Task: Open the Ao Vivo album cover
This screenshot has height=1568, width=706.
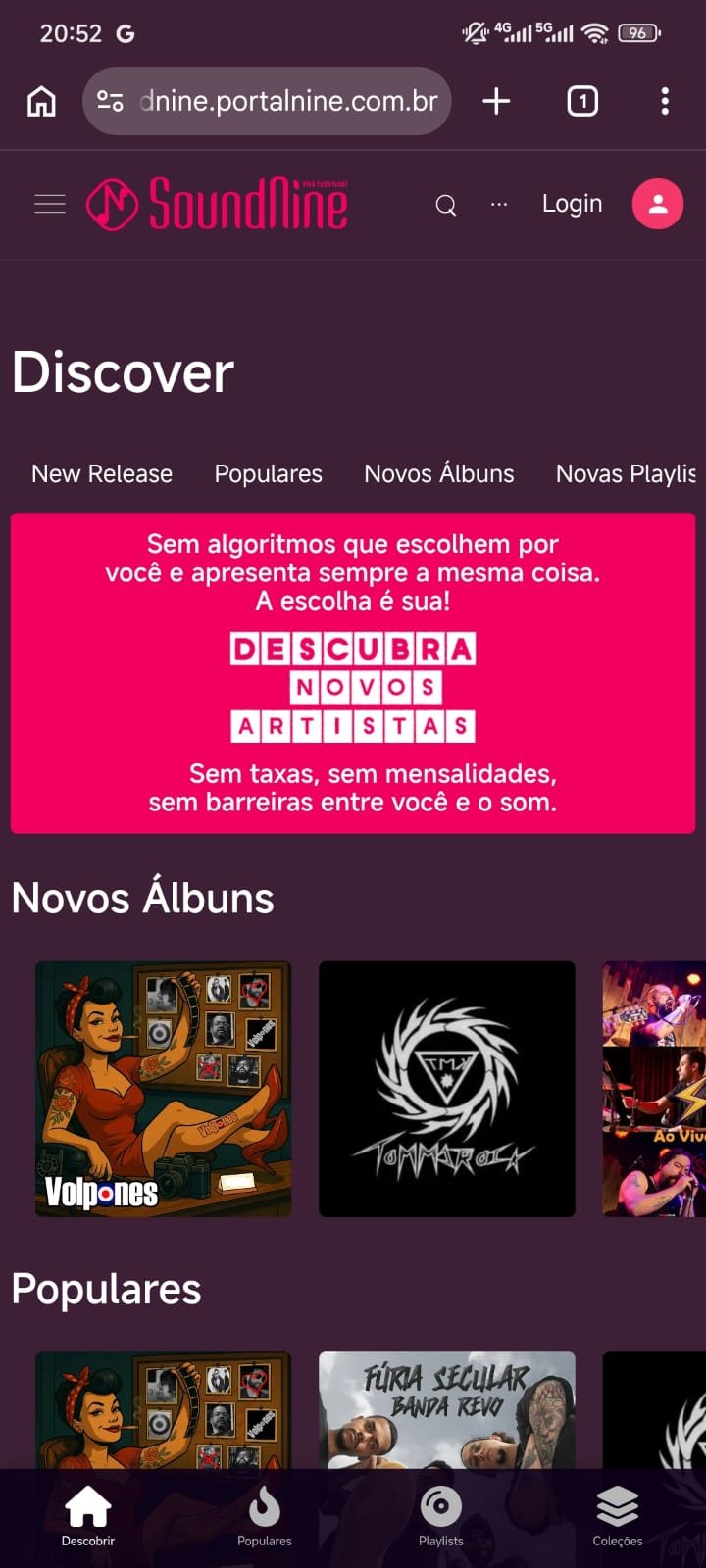Action: (x=654, y=1089)
